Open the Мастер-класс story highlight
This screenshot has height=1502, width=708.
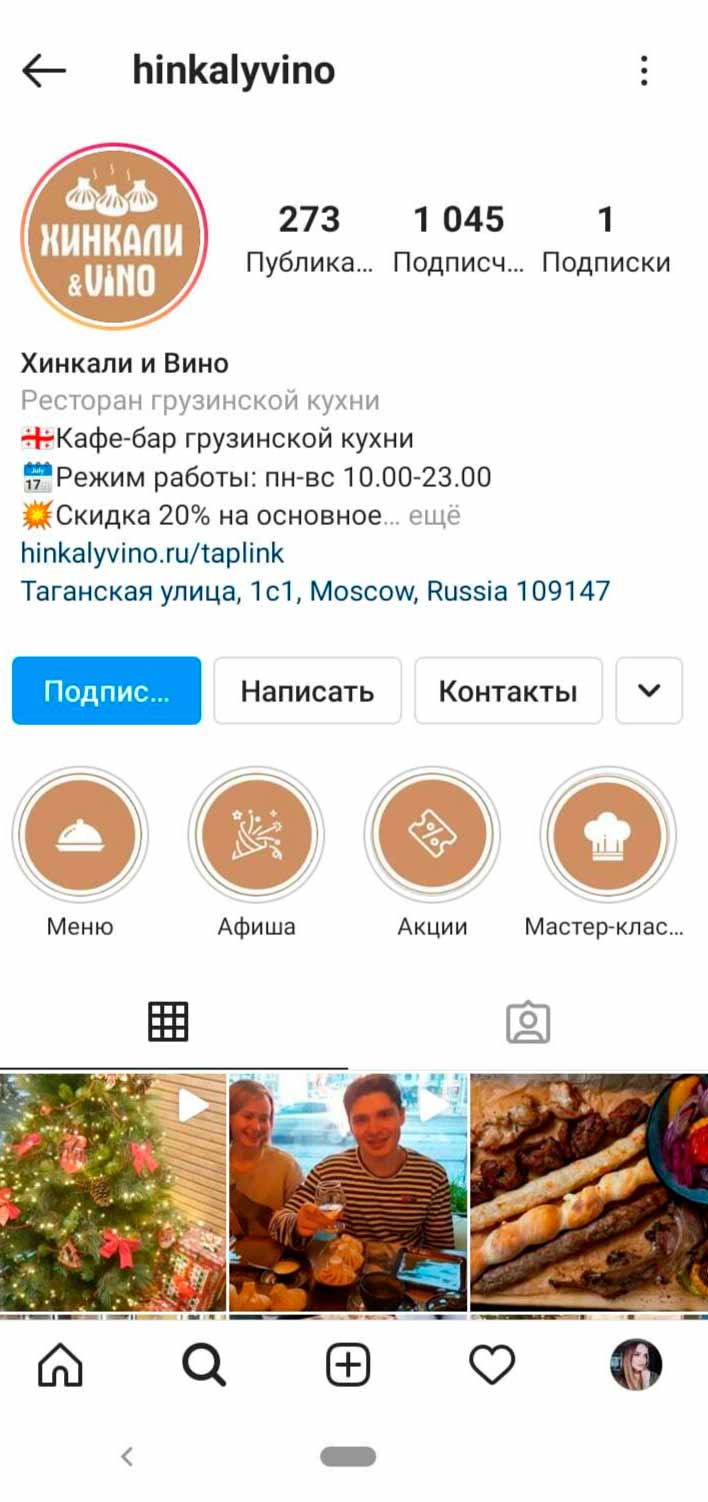click(x=608, y=835)
